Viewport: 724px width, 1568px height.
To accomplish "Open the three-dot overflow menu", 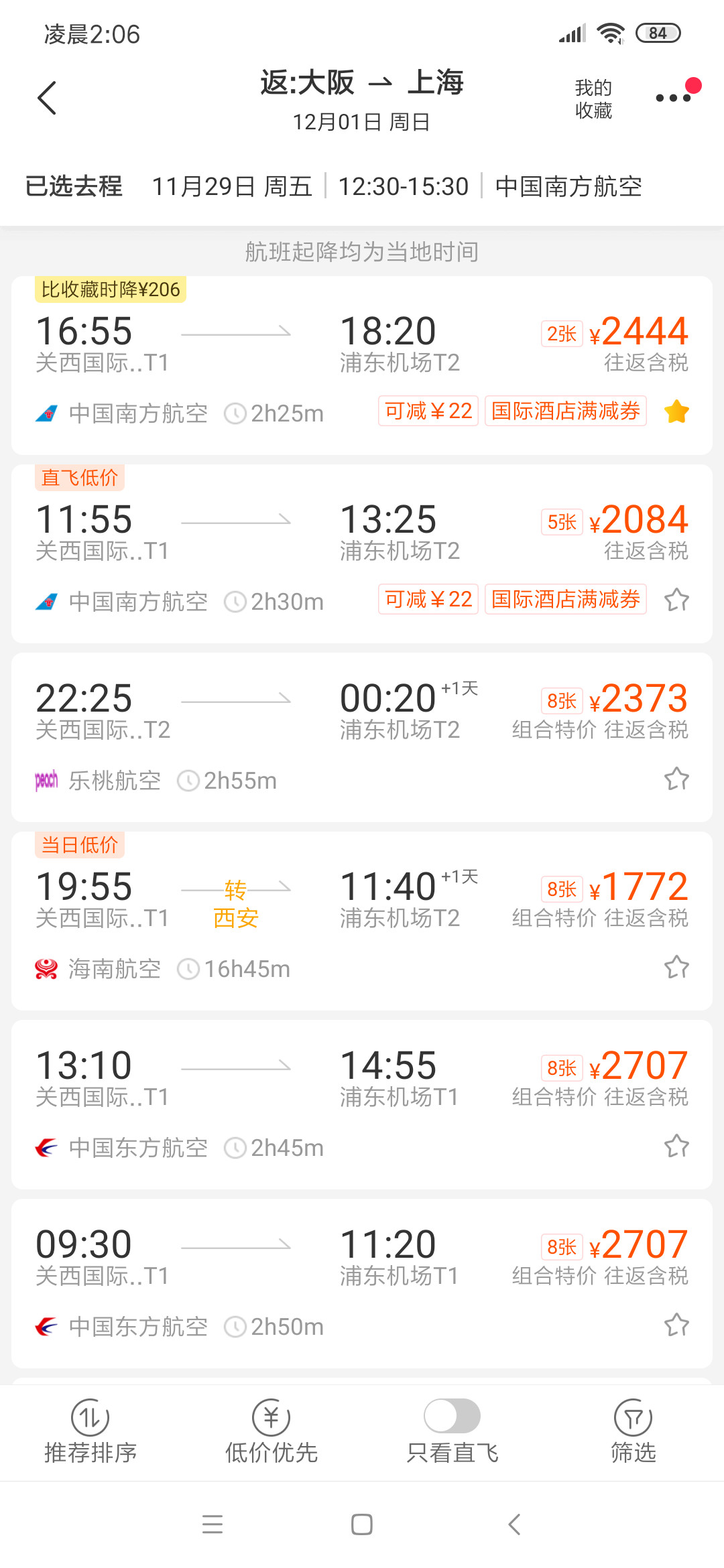I will click(x=672, y=97).
